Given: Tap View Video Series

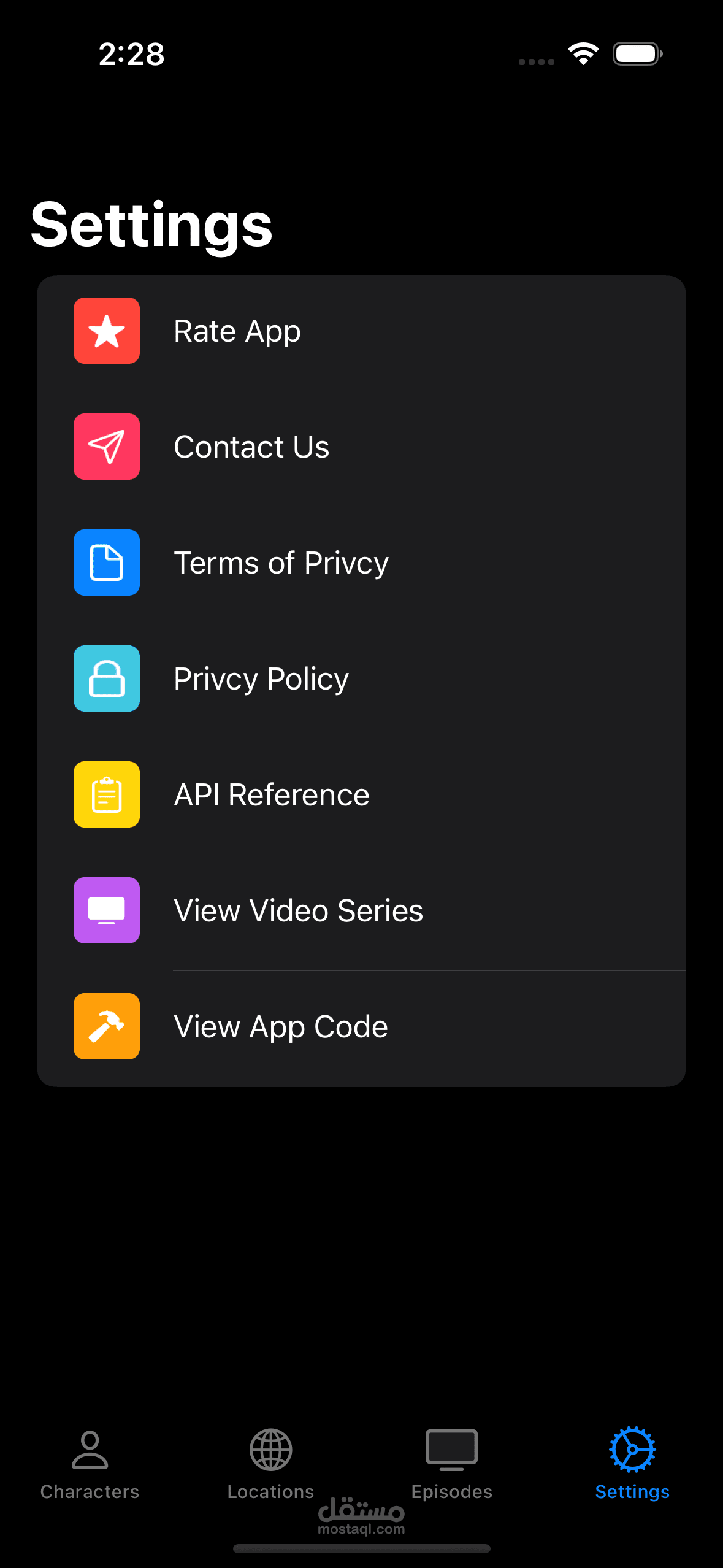Looking at the screenshot, I should (361, 911).
